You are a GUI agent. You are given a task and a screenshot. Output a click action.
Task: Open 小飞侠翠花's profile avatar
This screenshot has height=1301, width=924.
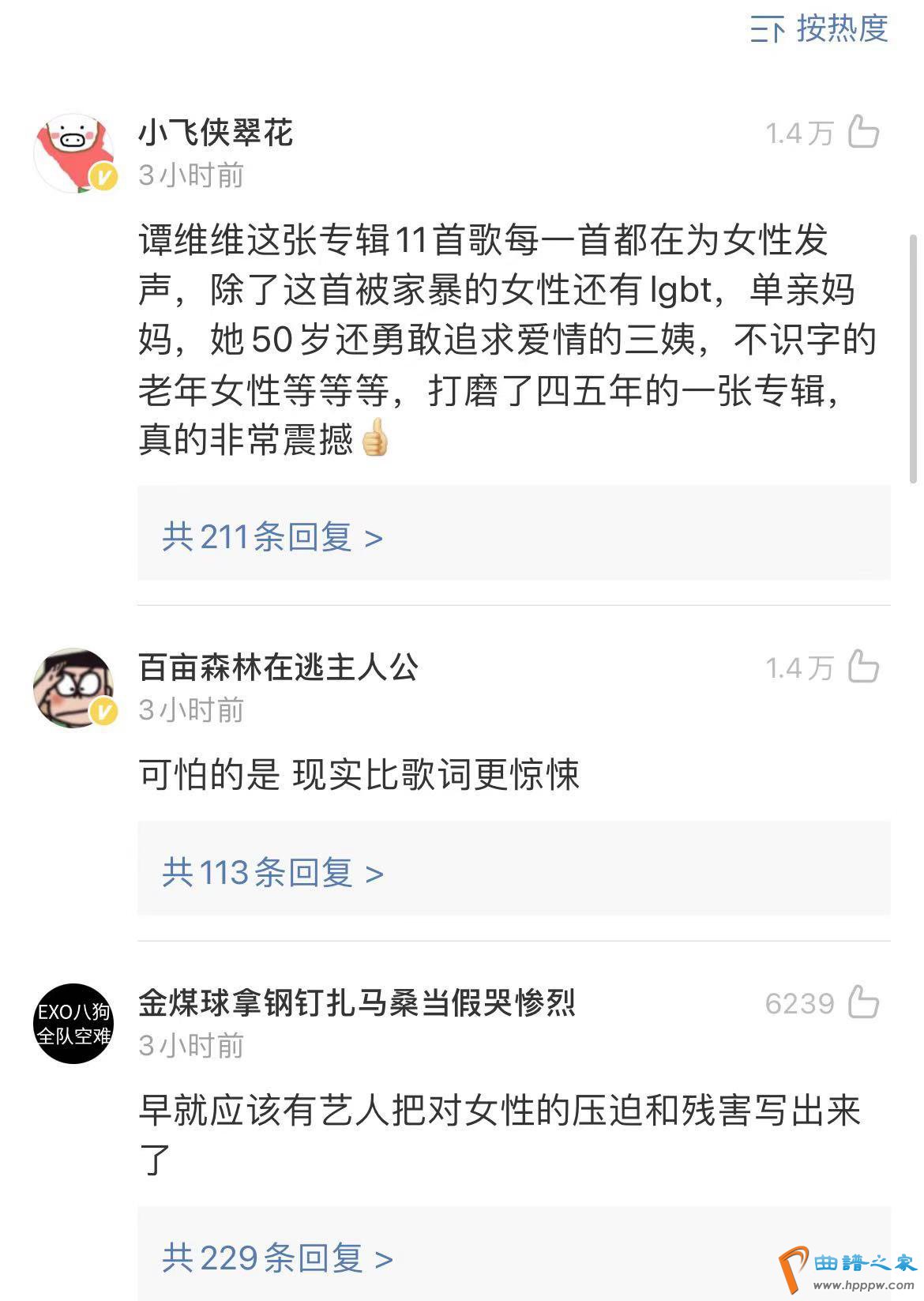(x=75, y=152)
